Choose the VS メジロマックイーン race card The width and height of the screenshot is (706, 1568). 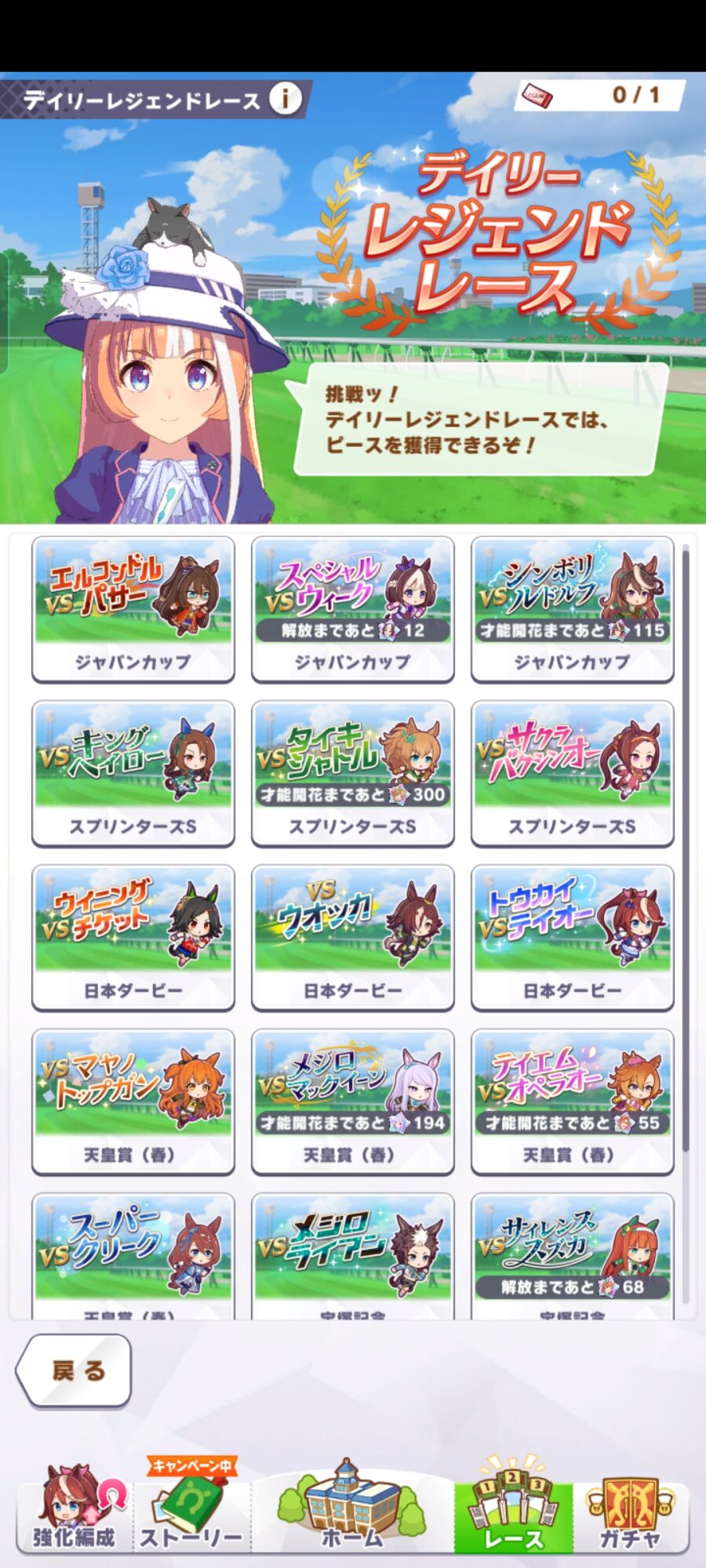tap(353, 1102)
